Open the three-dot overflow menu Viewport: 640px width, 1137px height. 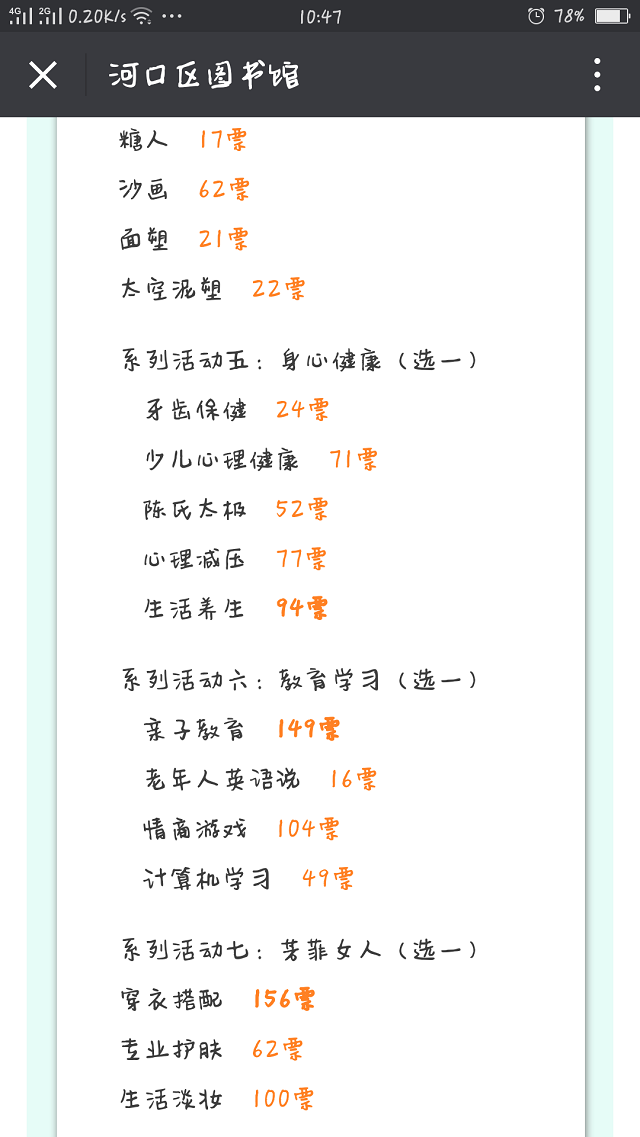click(x=597, y=75)
